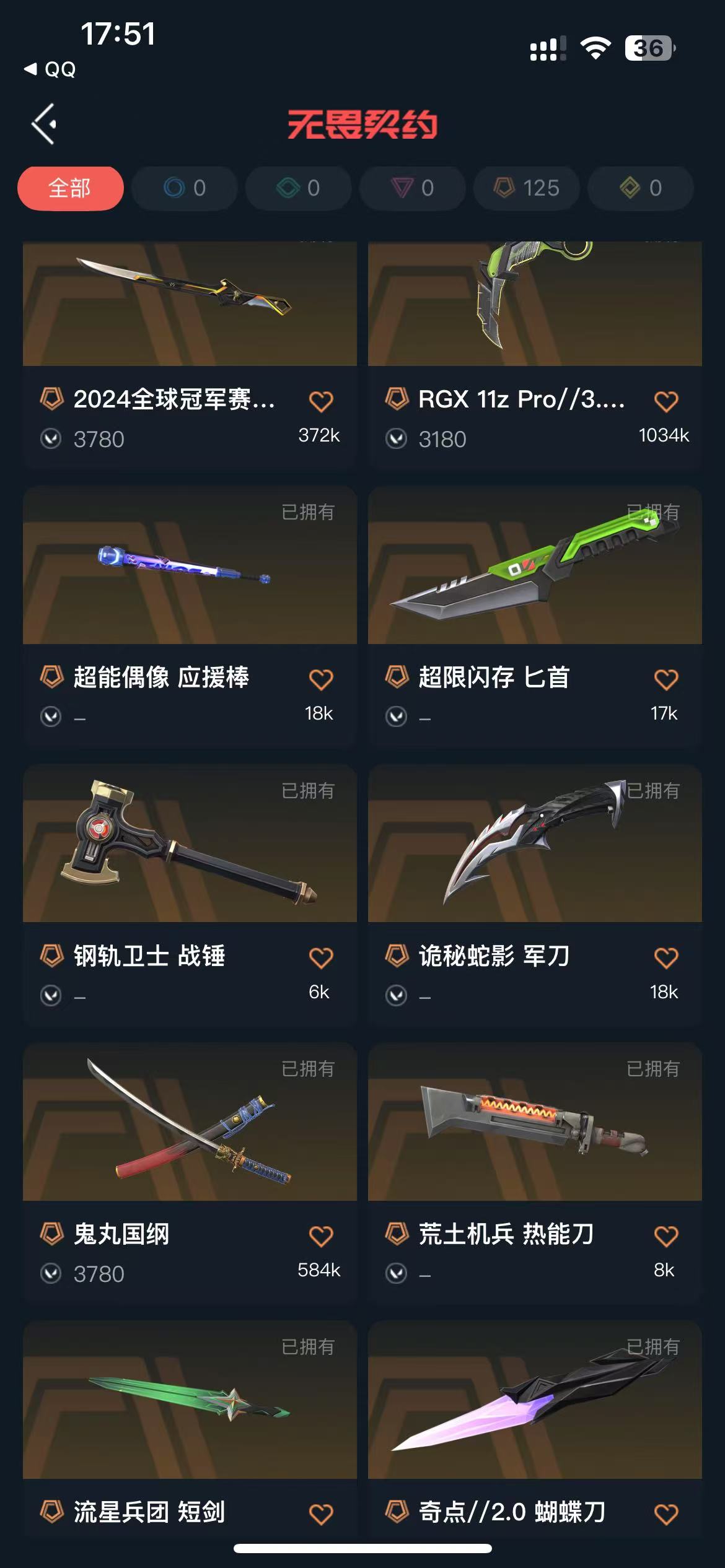Select the purple triangle tier filter
725x1568 pixels.
(x=413, y=188)
